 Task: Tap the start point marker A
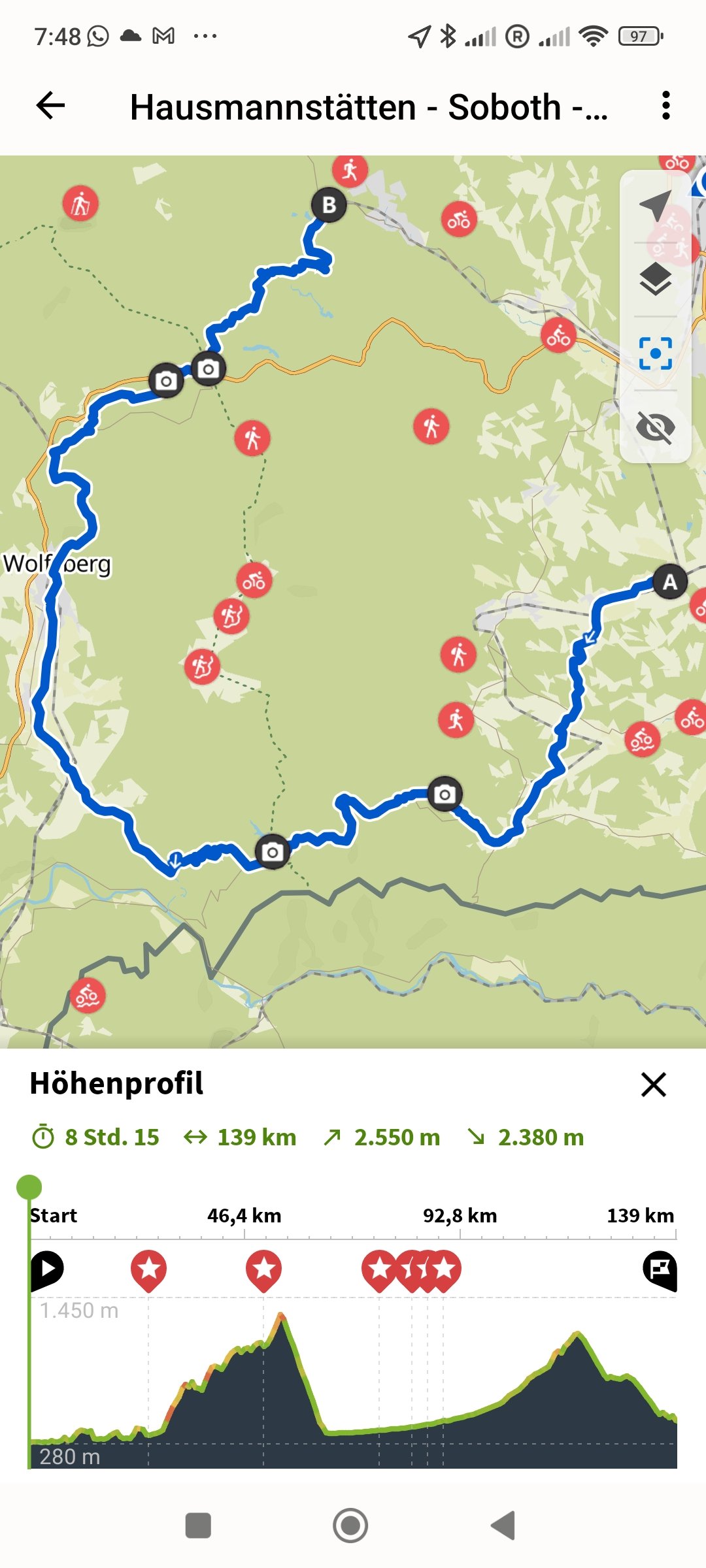669,581
